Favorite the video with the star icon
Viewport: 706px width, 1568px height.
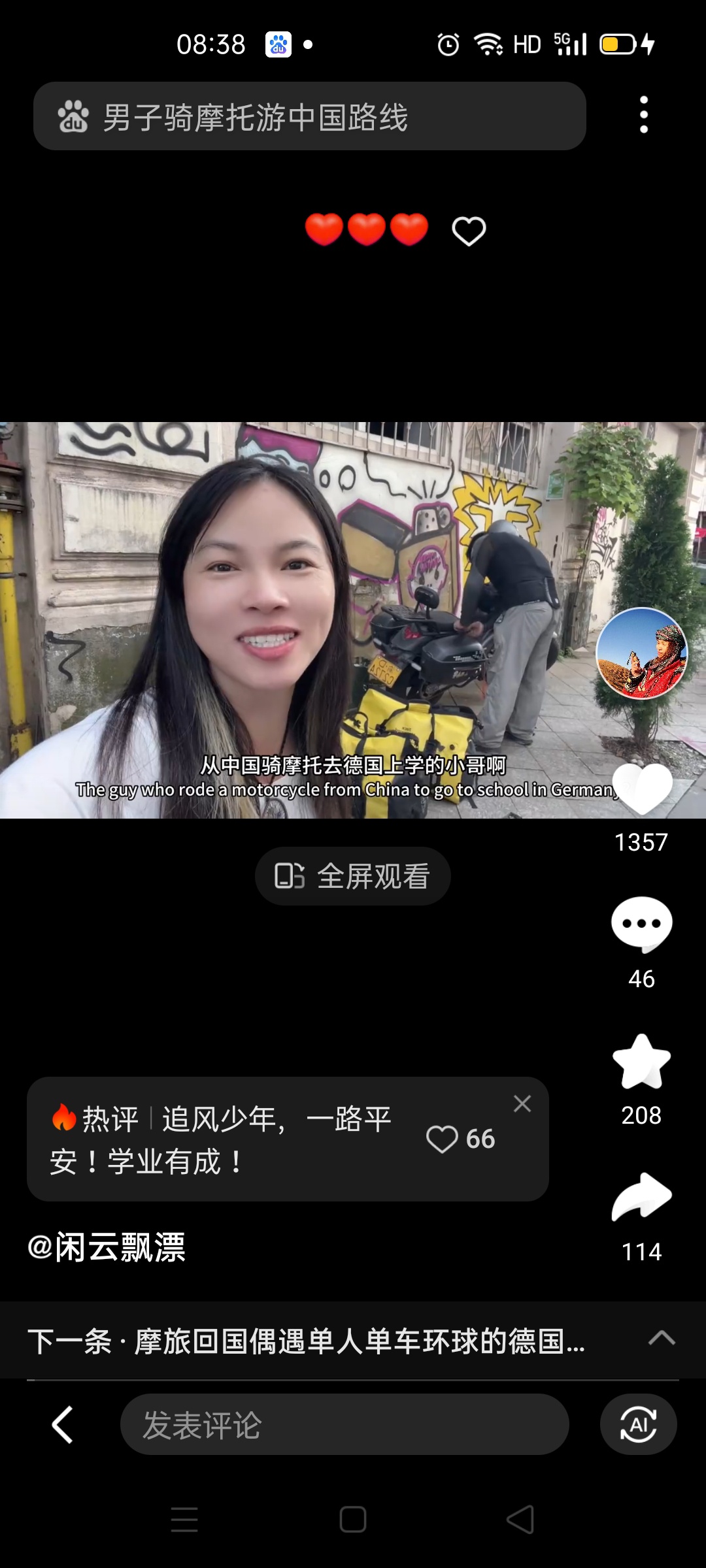[x=642, y=1062]
